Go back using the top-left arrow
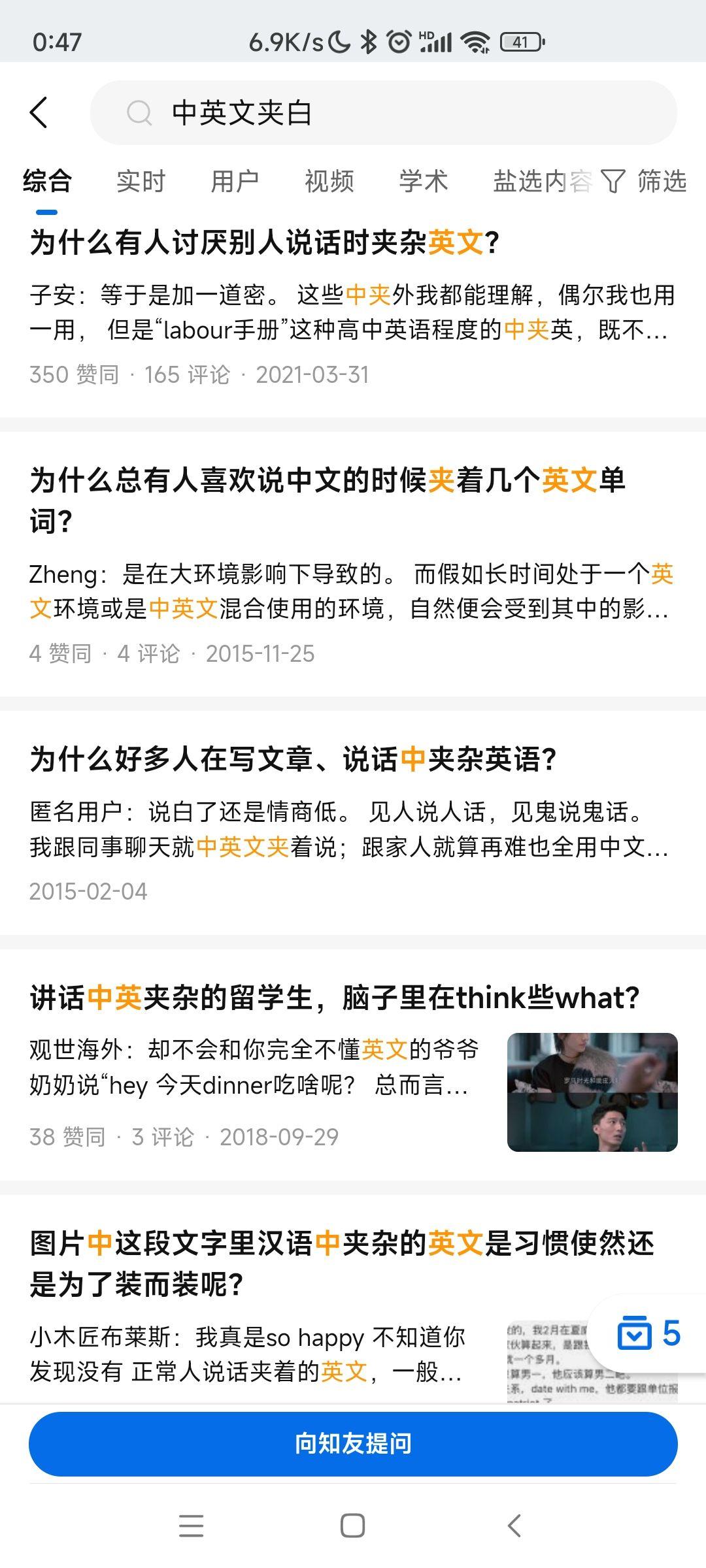 click(39, 112)
